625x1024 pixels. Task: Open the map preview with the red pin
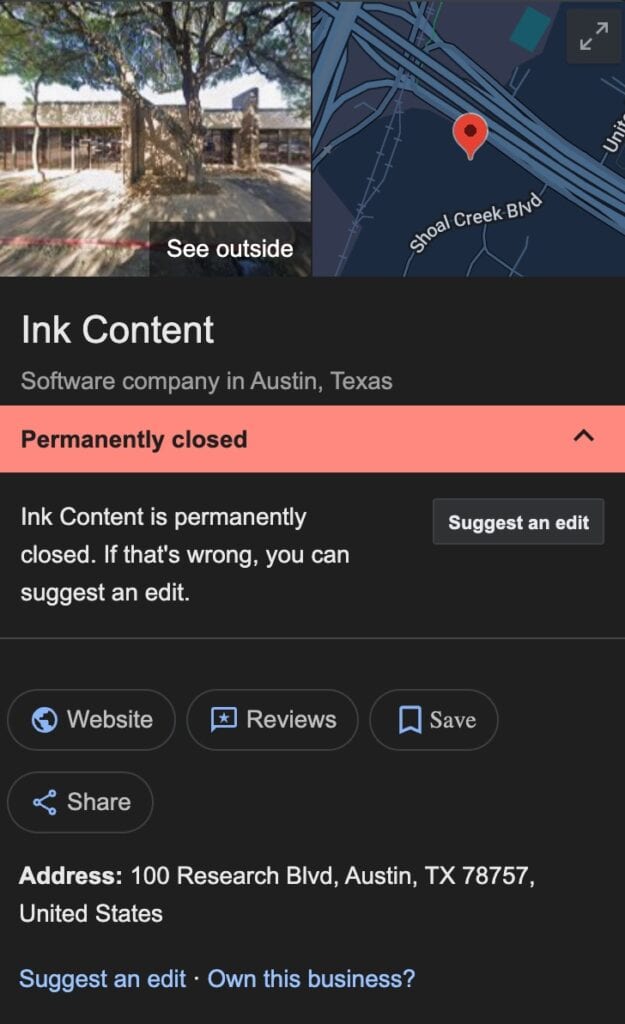coord(468,160)
